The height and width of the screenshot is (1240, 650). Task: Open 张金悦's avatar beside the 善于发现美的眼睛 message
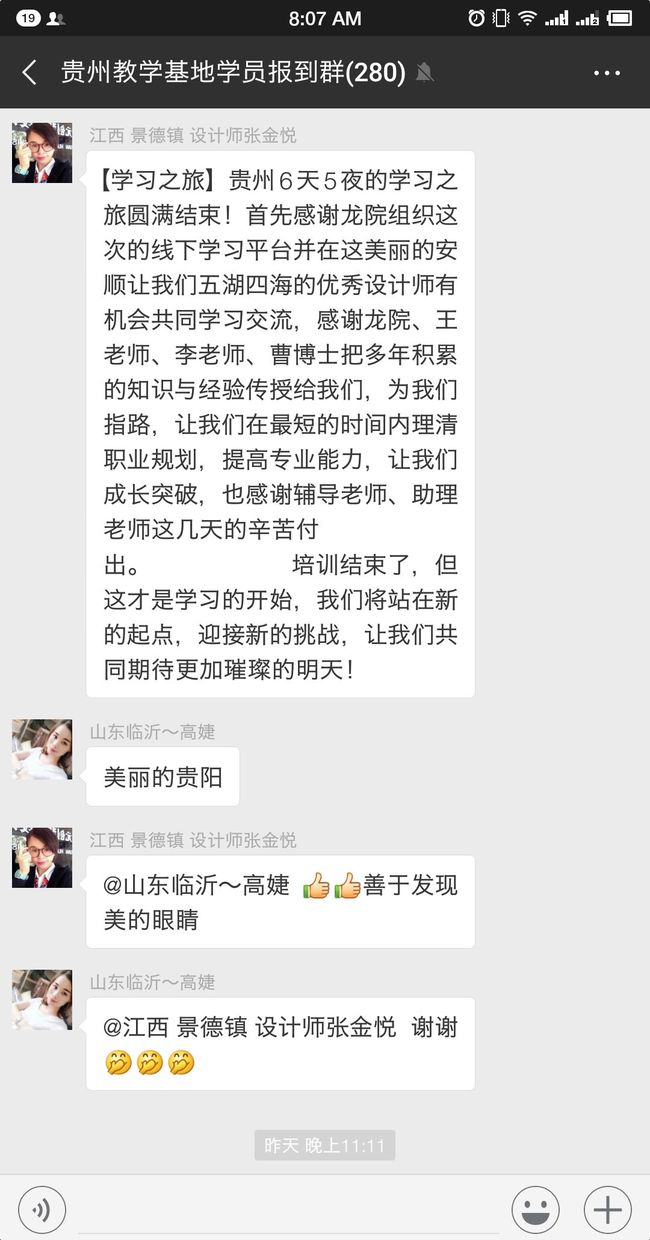click(x=42, y=857)
